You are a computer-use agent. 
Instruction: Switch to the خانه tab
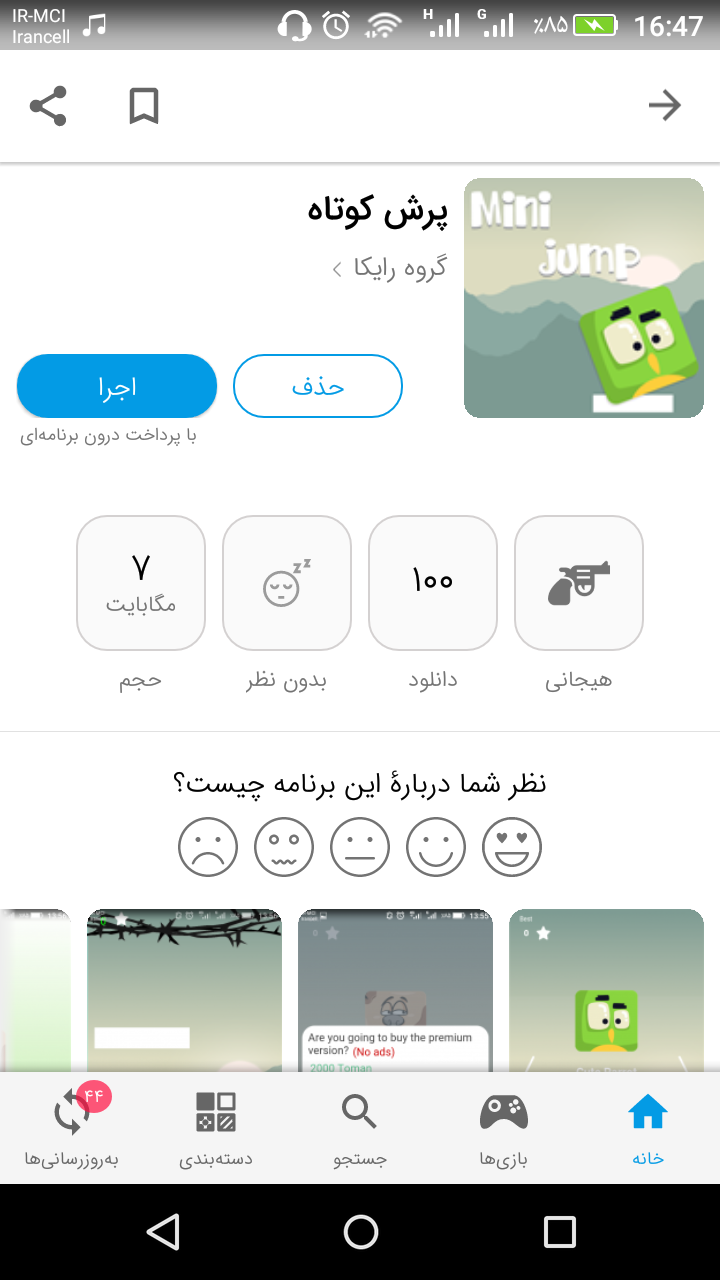point(647,1128)
